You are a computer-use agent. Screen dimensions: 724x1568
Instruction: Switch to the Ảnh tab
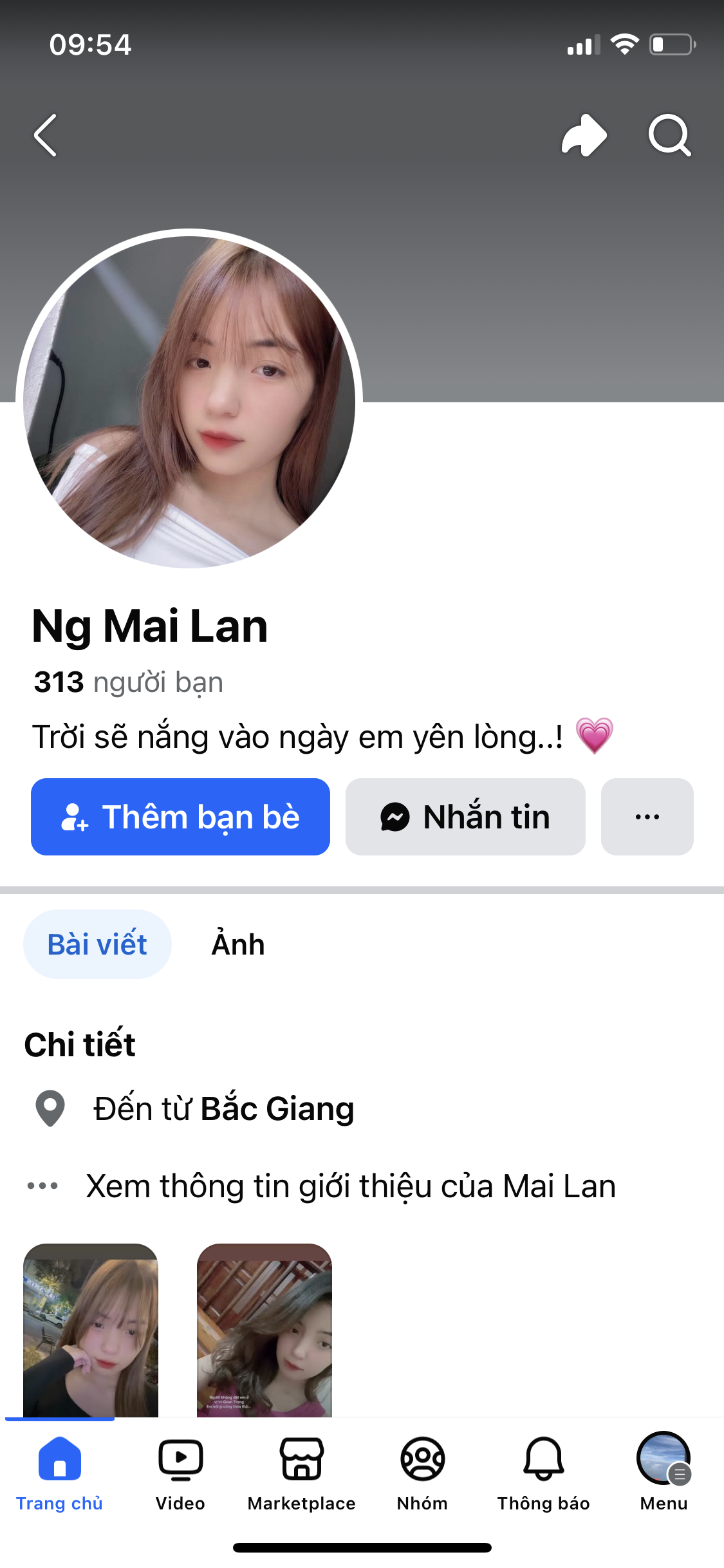238,944
